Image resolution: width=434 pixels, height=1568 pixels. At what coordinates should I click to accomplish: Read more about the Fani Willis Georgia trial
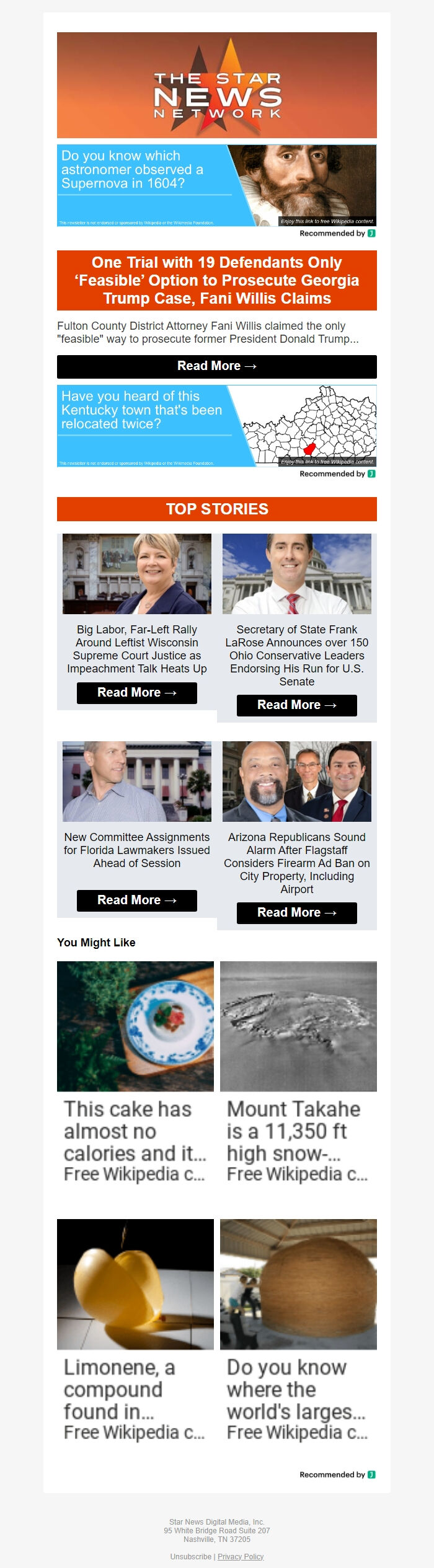(216, 366)
